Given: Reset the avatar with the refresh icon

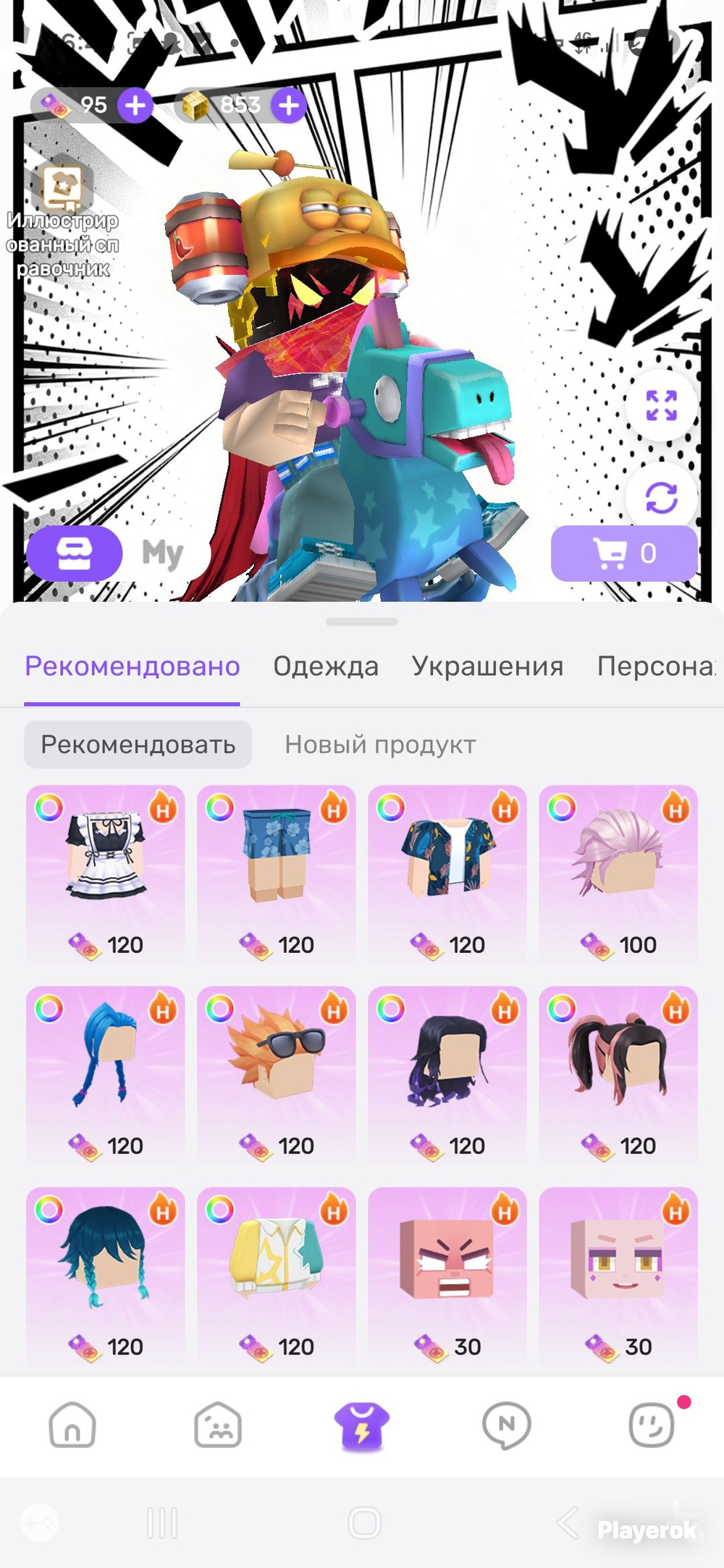Looking at the screenshot, I should tap(661, 498).
